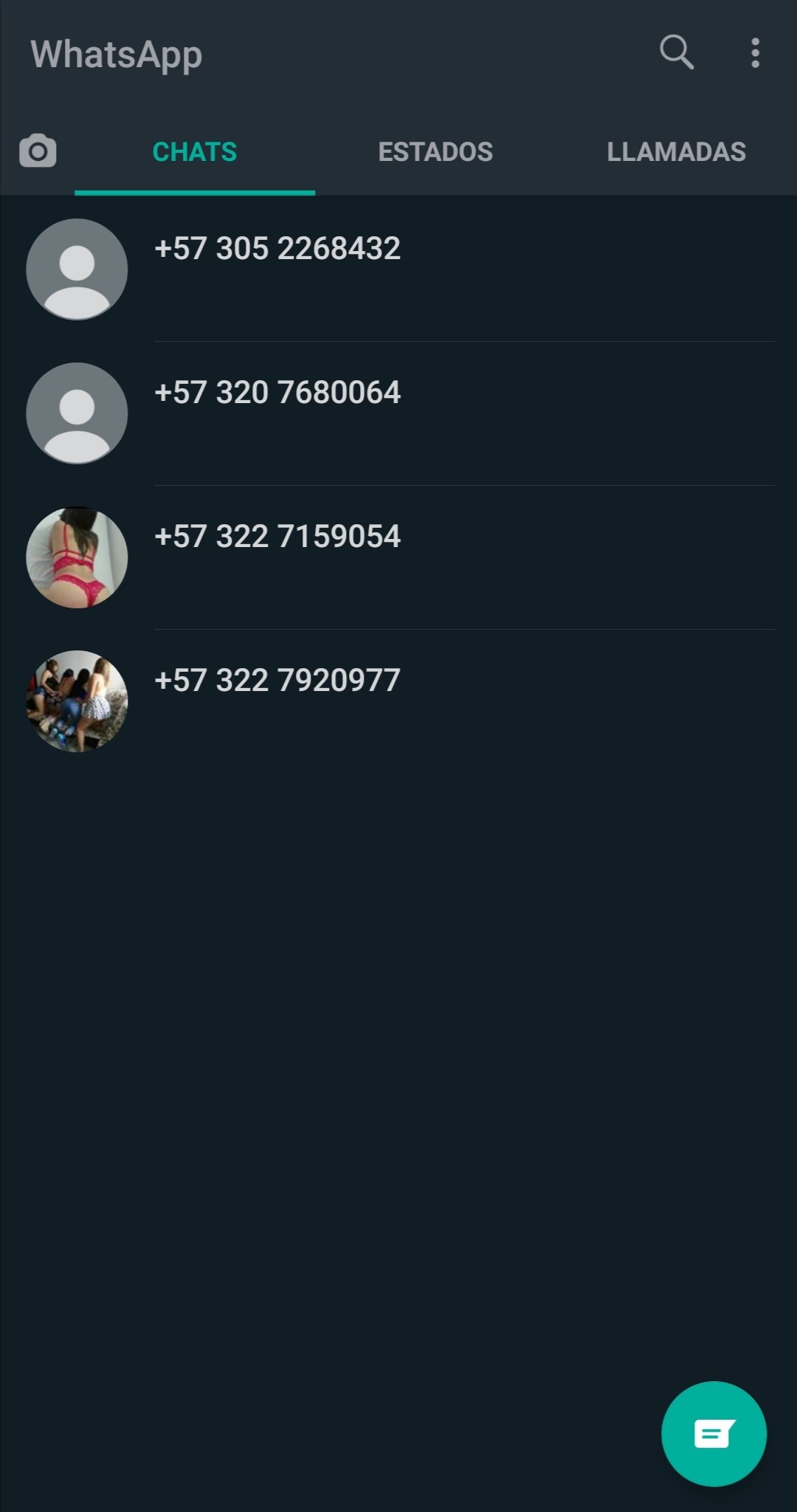This screenshot has width=797, height=1512.
Task: Open chat with +57 320 7680064
Action: click(x=443, y=413)
